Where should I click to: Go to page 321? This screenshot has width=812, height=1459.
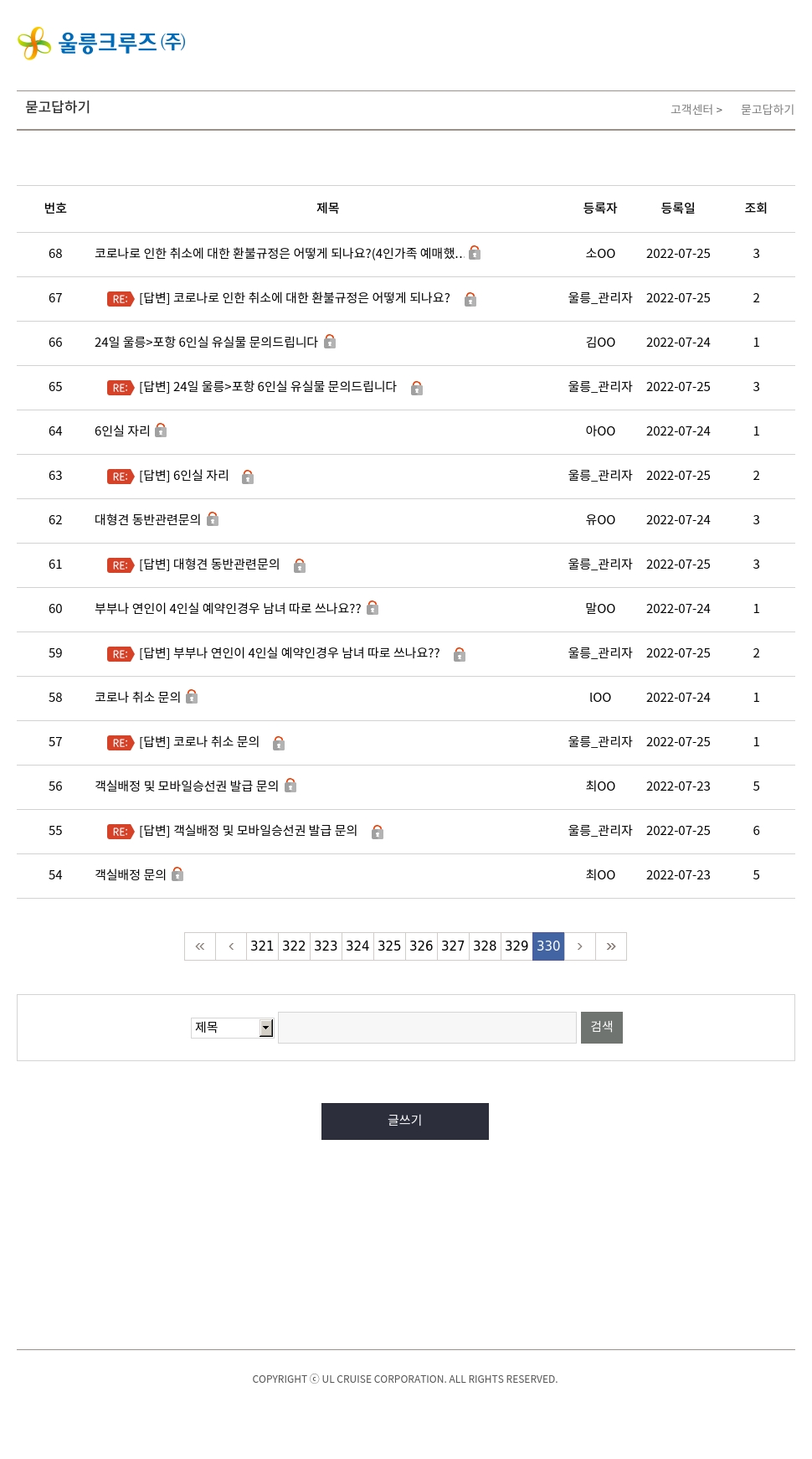click(x=262, y=946)
